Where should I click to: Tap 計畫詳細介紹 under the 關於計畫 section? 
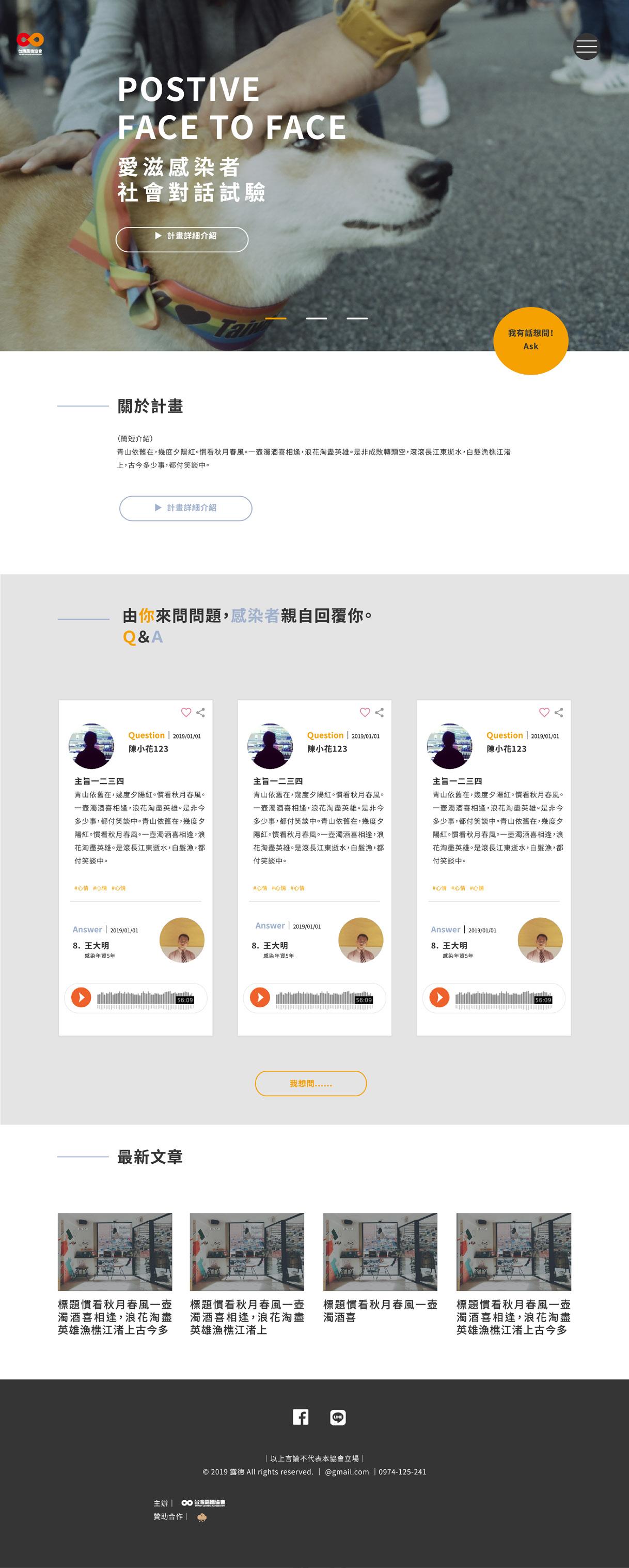pos(185,508)
